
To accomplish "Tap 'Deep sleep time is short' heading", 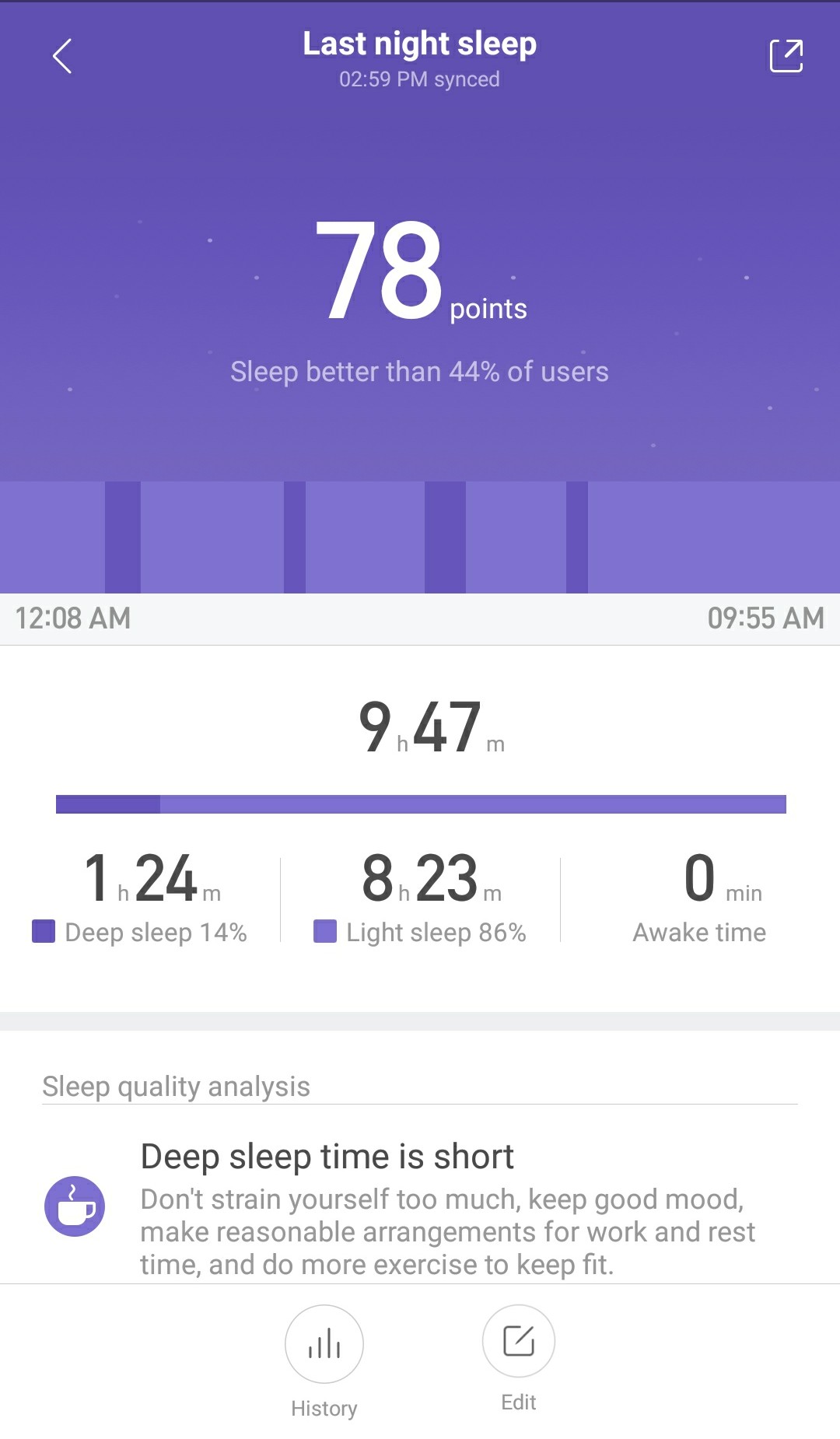I will [327, 1157].
